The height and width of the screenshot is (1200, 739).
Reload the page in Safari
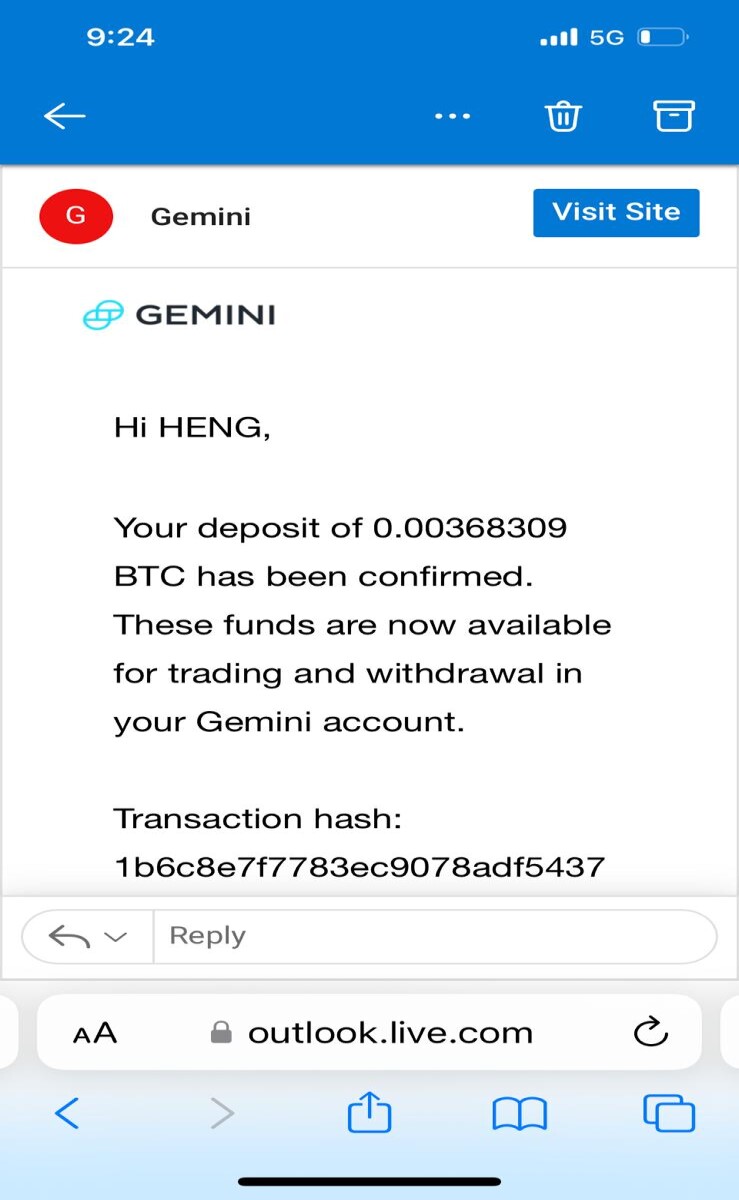(651, 1032)
